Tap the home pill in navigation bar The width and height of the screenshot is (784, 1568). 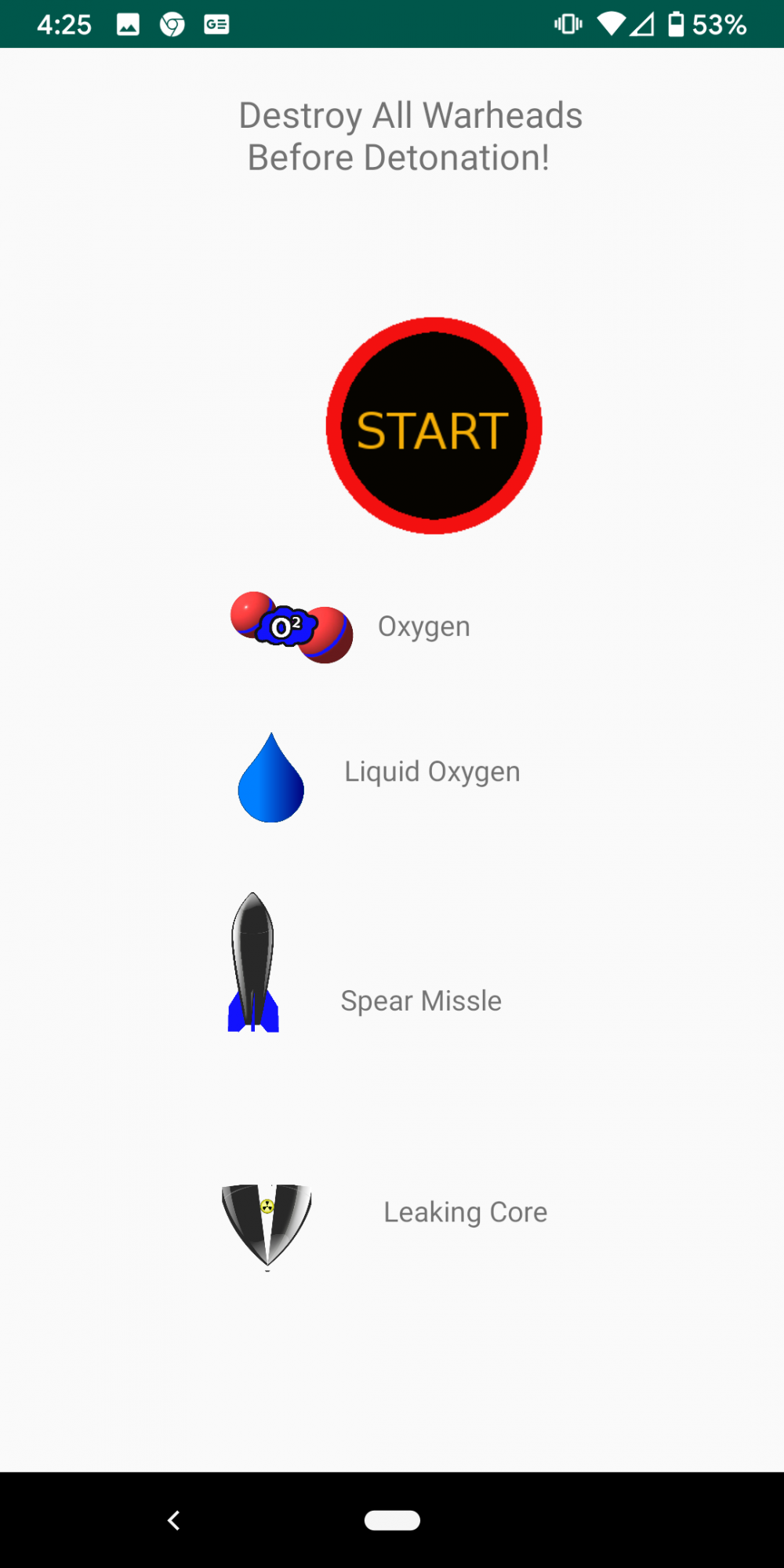[392, 1520]
